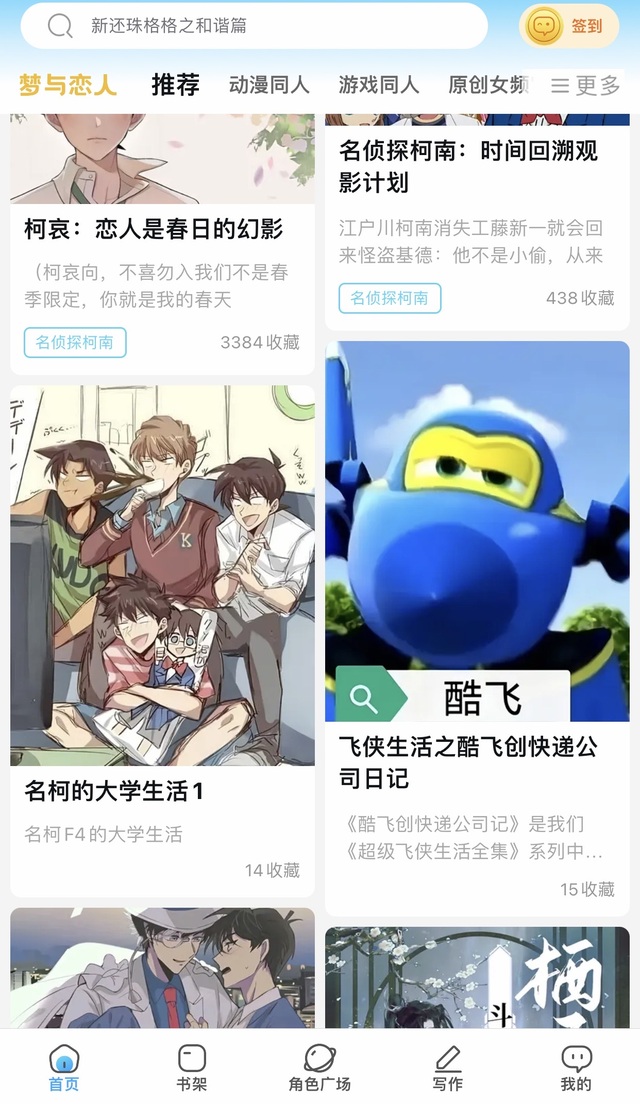Open the 书架 bookshelf tab

click(x=192, y=1067)
